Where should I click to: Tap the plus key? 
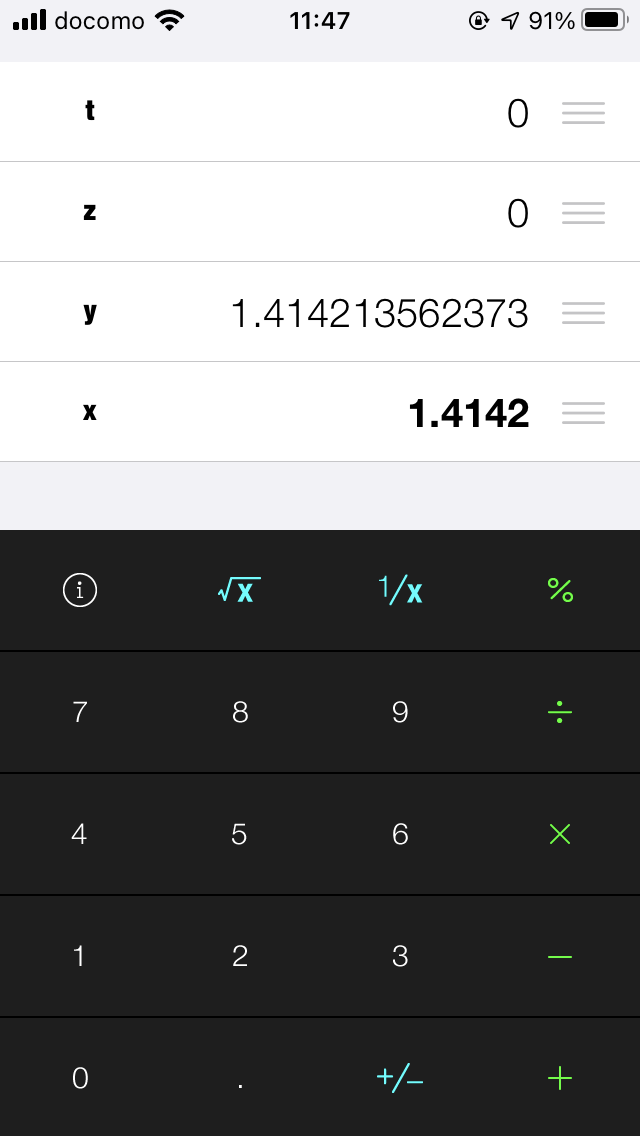[x=560, y=1078]
